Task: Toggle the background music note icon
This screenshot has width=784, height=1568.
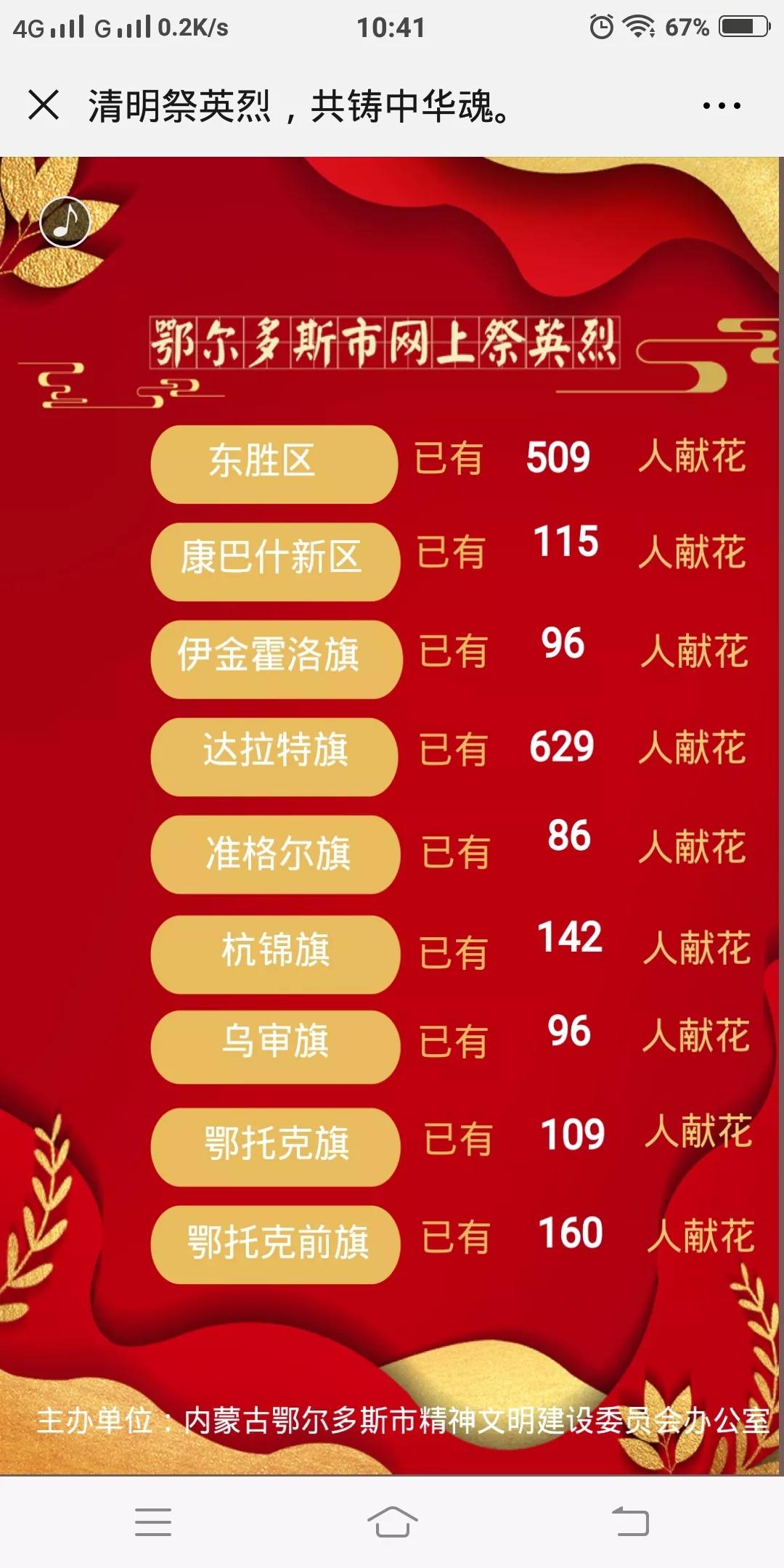Action: click(65, 221)
